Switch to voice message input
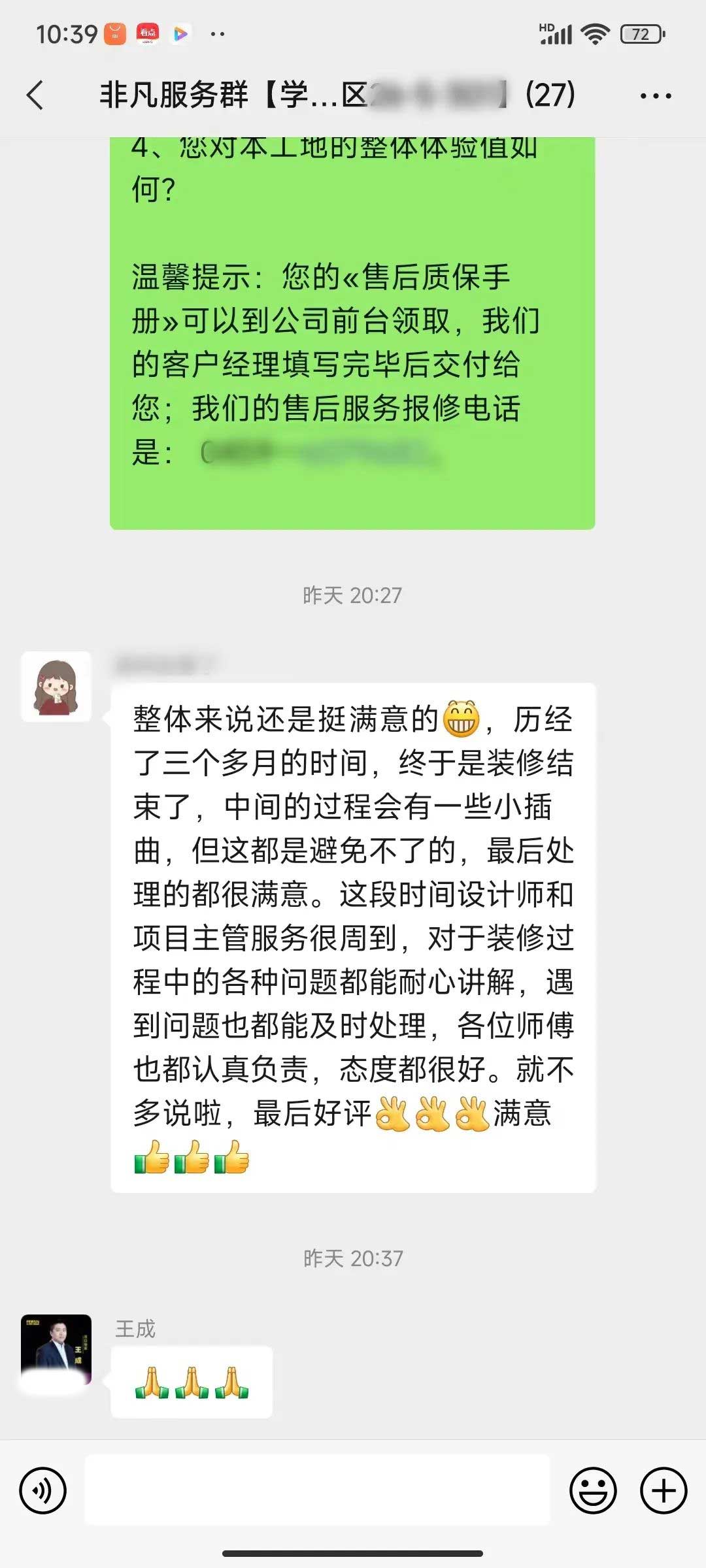706x1568 pixels. 43,1490
